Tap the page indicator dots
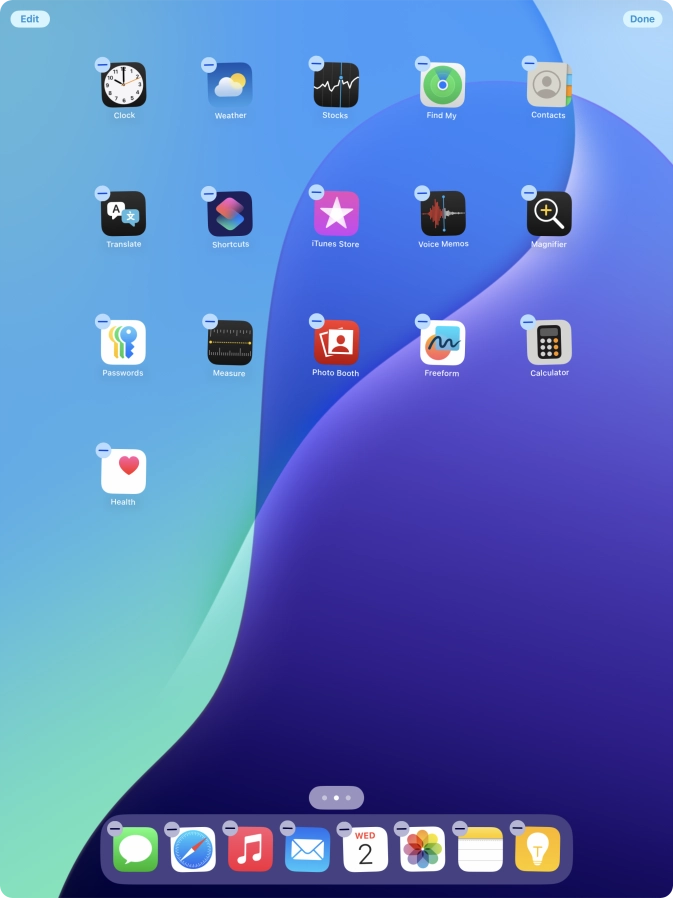673x898 pixels. (x=336, y=798)
